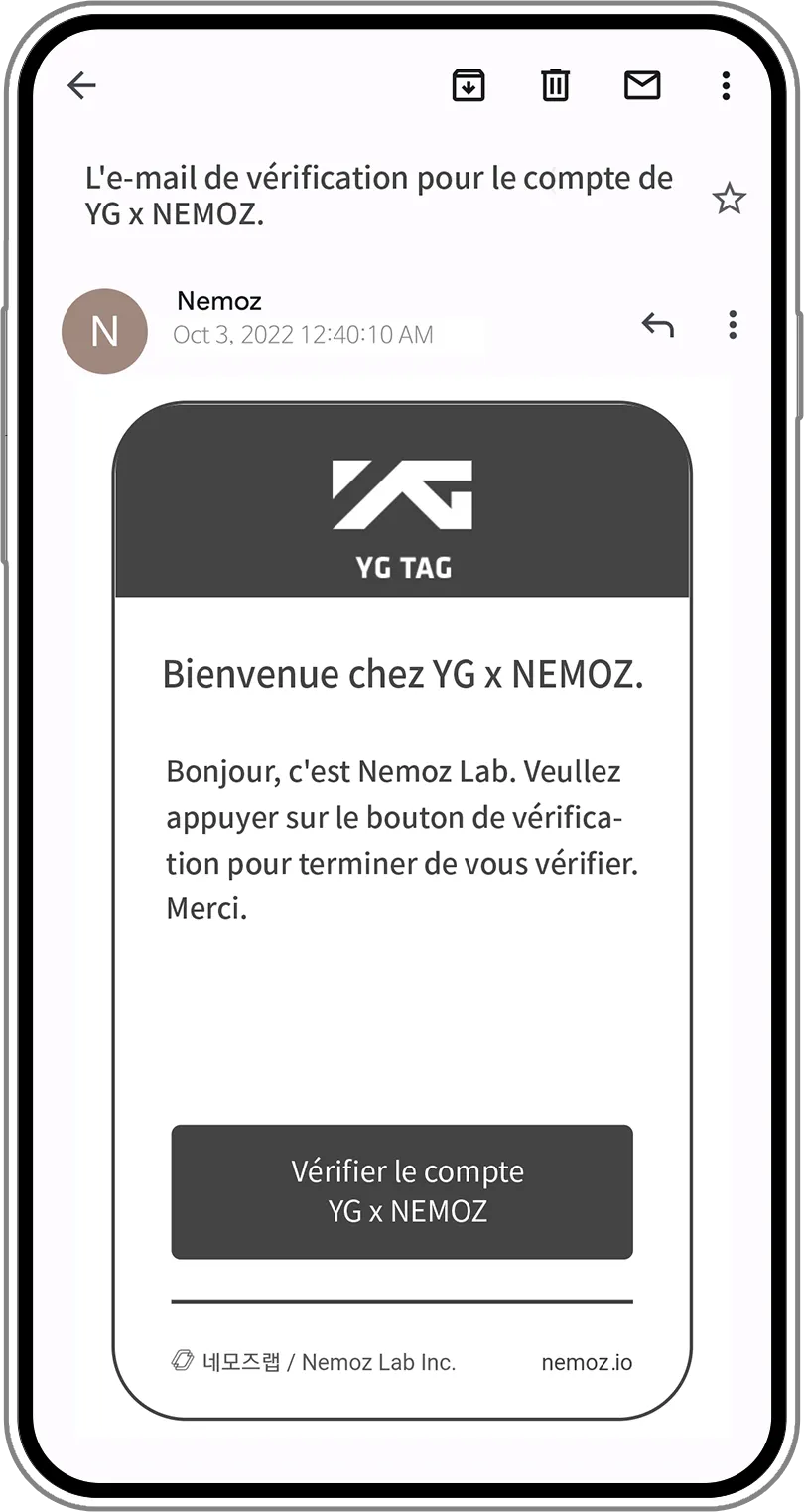
Task: Delete this email
Action: pos(555,86)
